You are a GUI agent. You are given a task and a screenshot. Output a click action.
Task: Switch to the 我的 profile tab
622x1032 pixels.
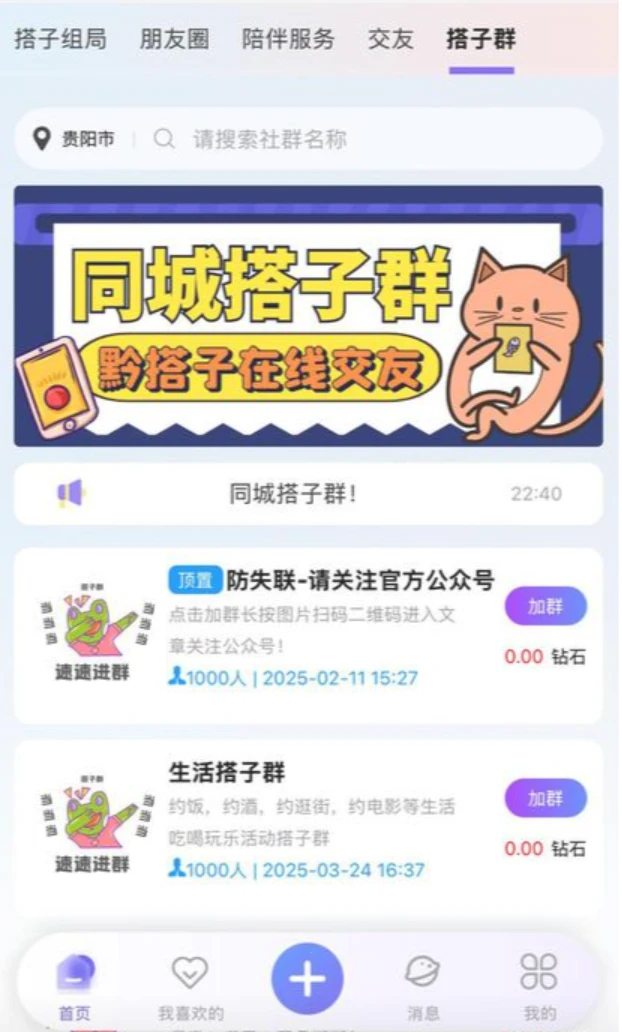[x=539, y=985]
